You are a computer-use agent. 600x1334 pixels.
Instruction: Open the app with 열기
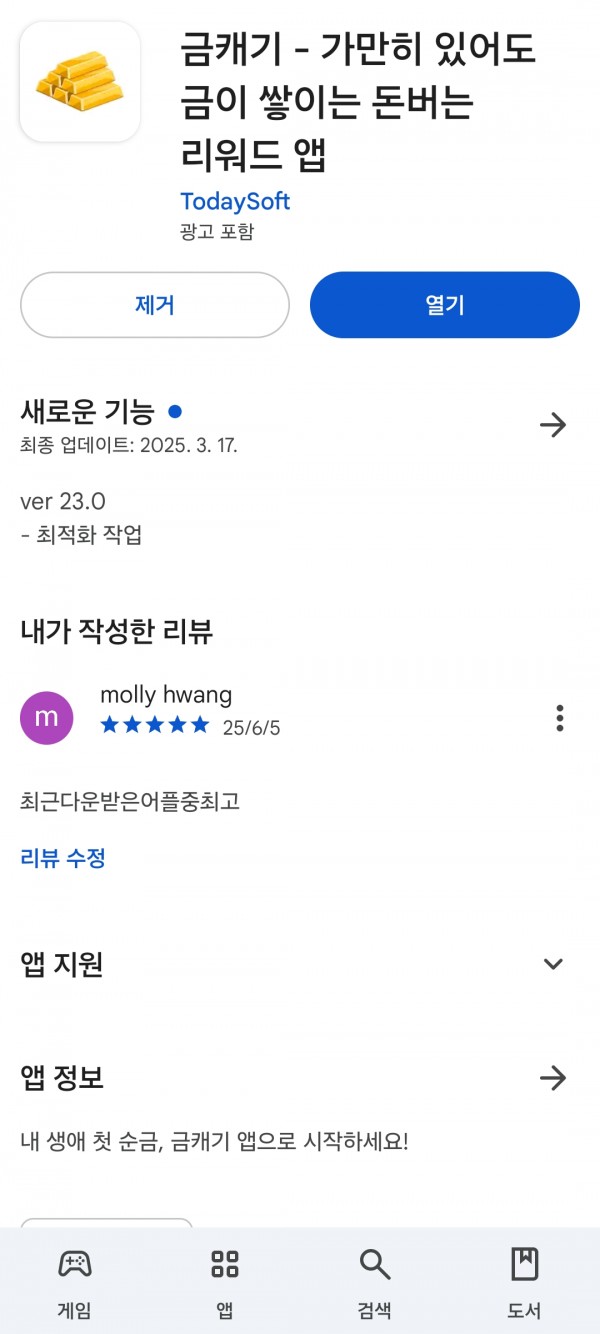click(445, 305)
